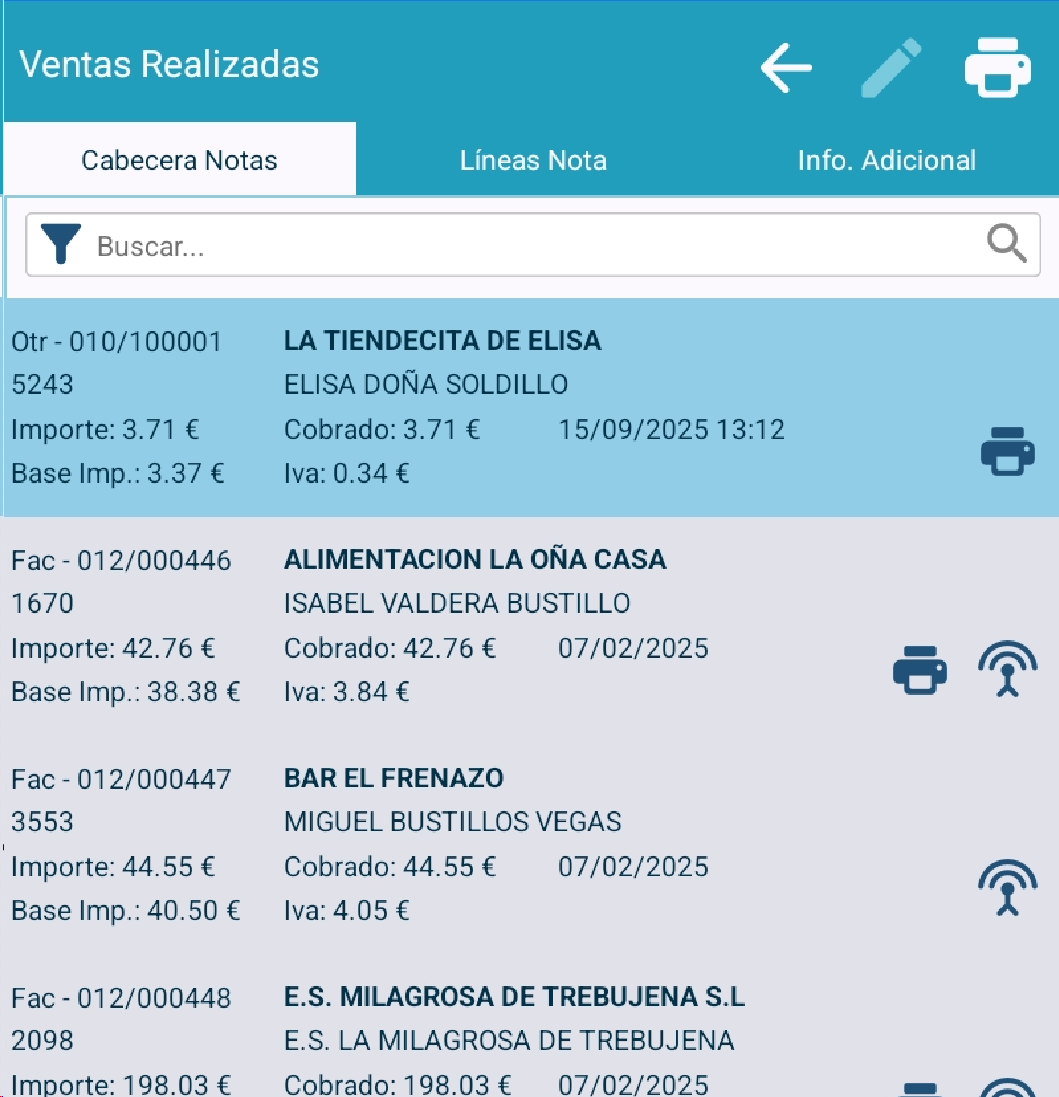Viewport: 1059px width, 1097px height.
Task: Switch to the Info. Adicional tab
Action: click(886, 160)
